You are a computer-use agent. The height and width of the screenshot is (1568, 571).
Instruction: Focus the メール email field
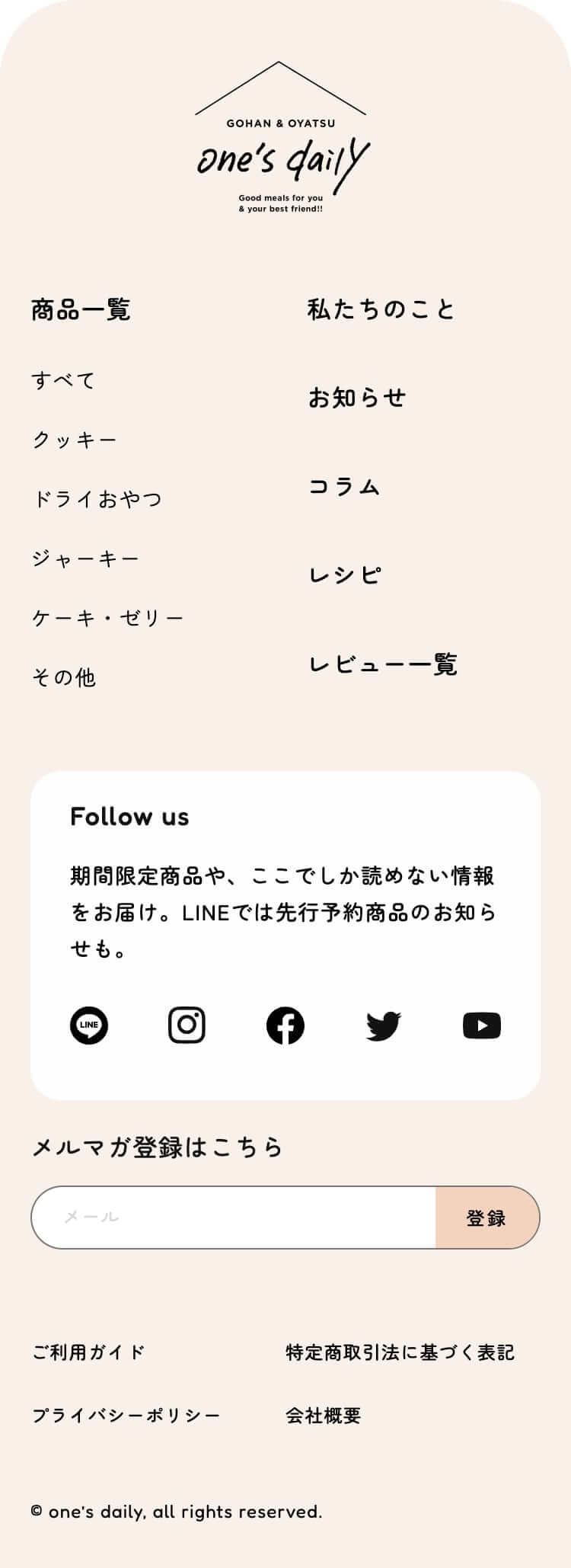233,1218
